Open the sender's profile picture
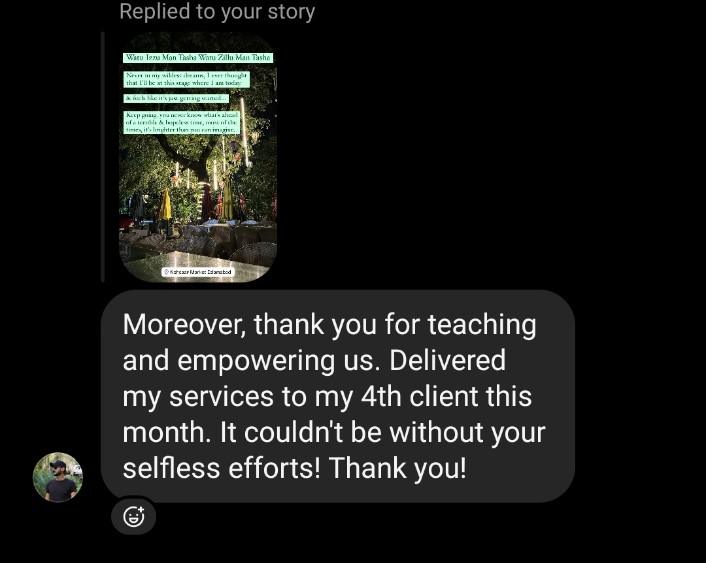Image resolution: width=706 pixels, height=563 pixels. 58,477
